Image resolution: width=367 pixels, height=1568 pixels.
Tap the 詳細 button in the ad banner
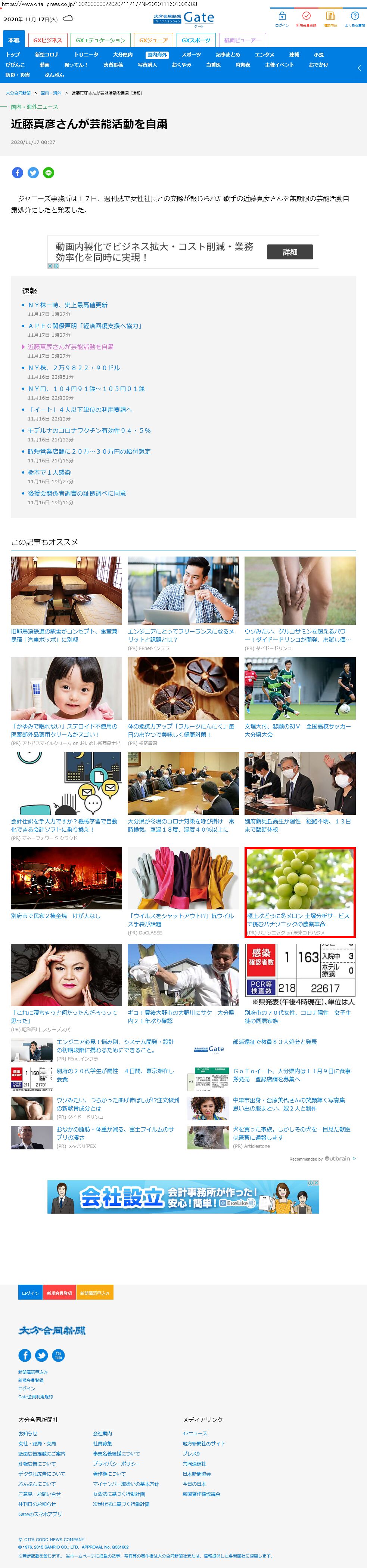click(290, 252)
